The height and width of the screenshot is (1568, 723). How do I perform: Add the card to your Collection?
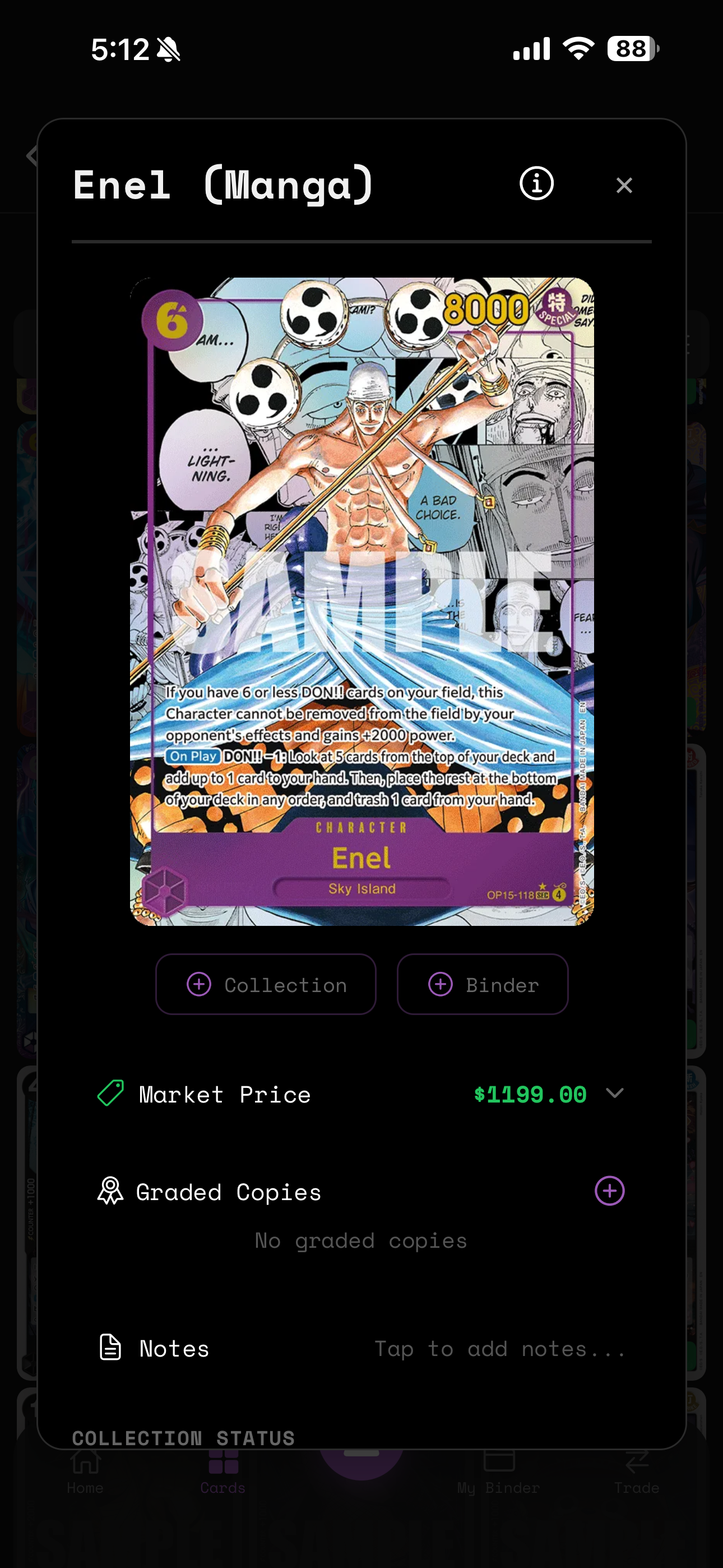click(265, 984)
